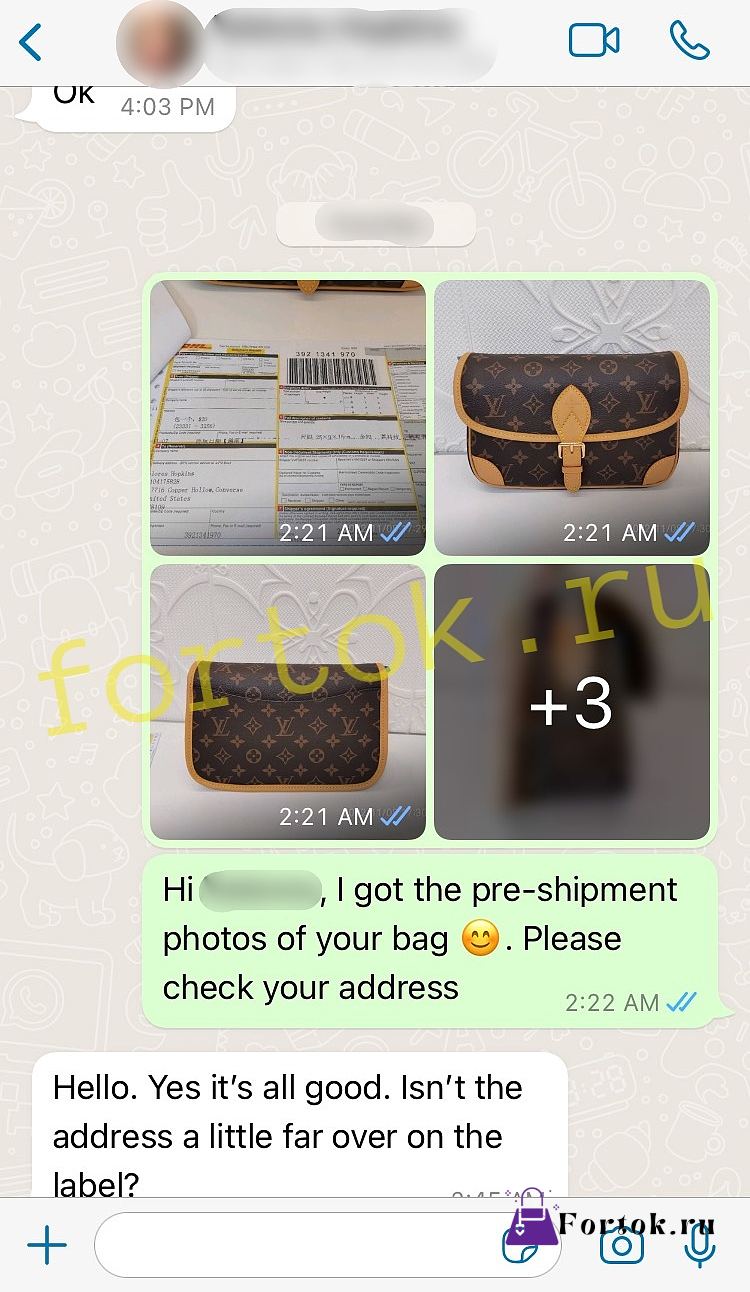750x1292 pixels.
Task: Open the camera from the input bar
Action: [x=621, y=1246]
